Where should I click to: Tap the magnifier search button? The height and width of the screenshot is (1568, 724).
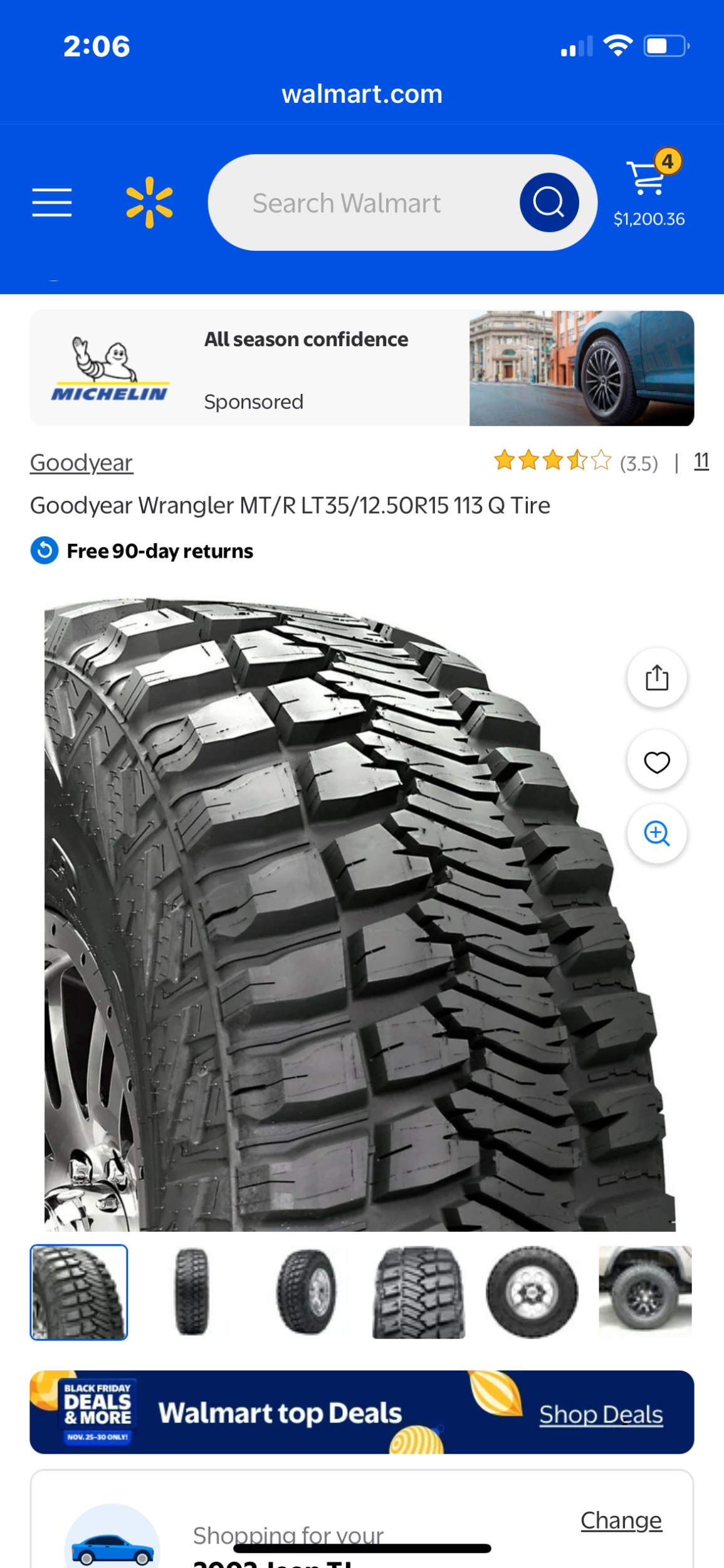point(548,203)
